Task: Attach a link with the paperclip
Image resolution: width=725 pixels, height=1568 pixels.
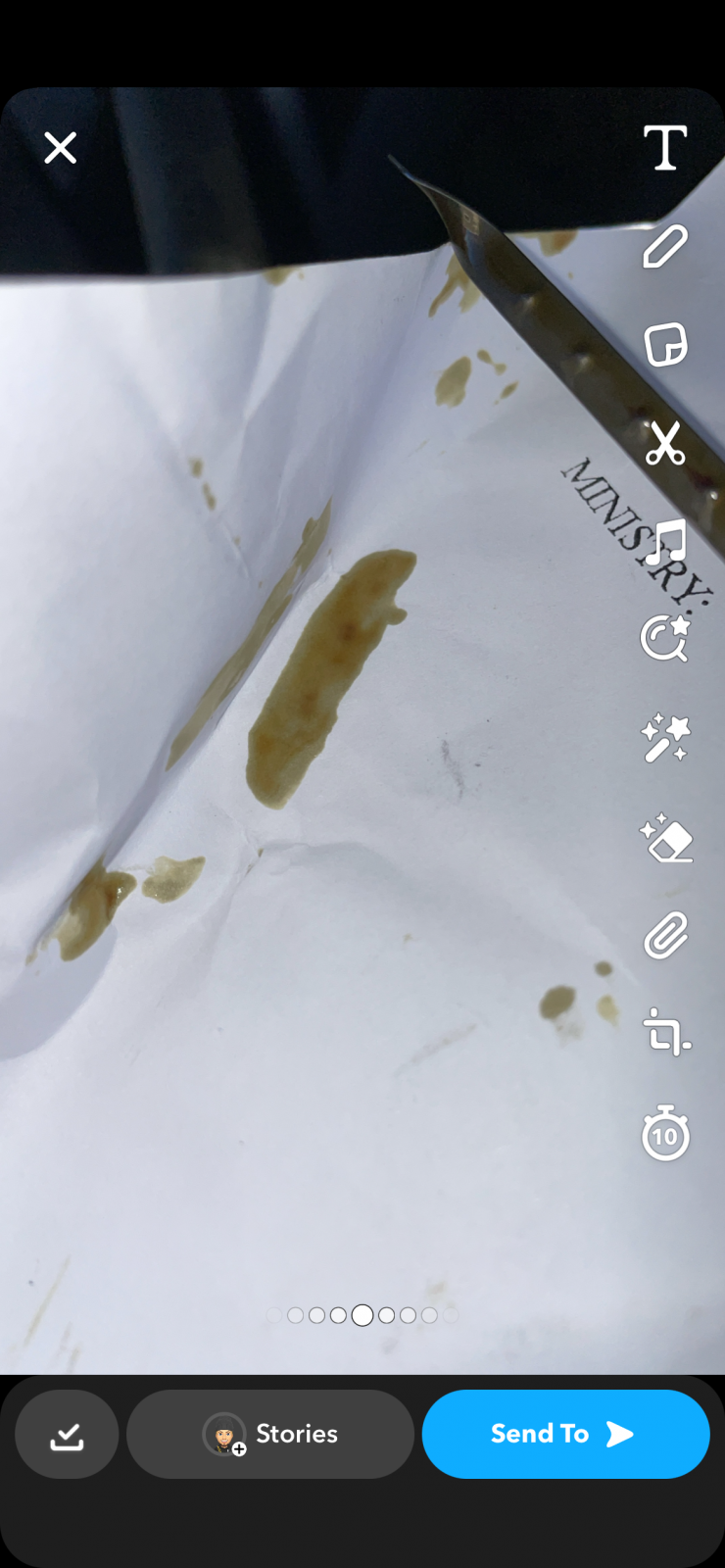Action: (665, 936)
